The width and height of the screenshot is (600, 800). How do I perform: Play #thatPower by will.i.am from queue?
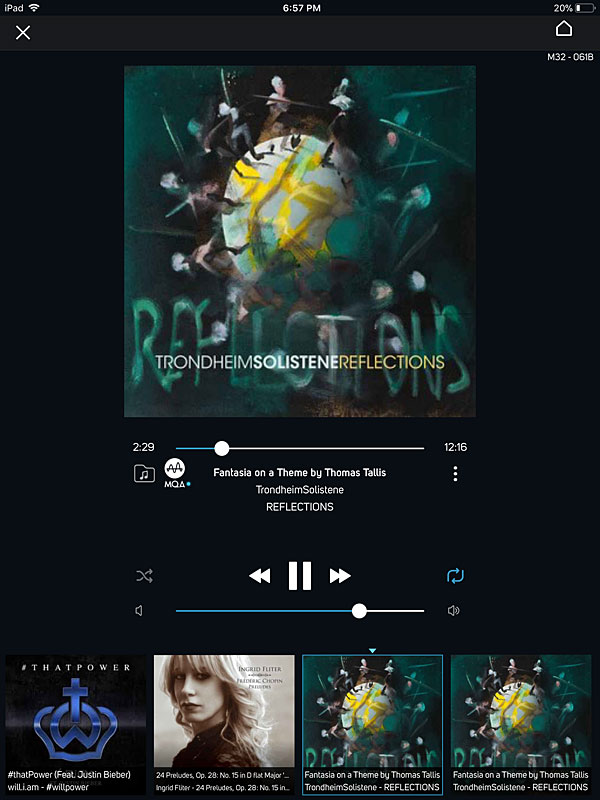pyautogui.click(x=76, y=724)
